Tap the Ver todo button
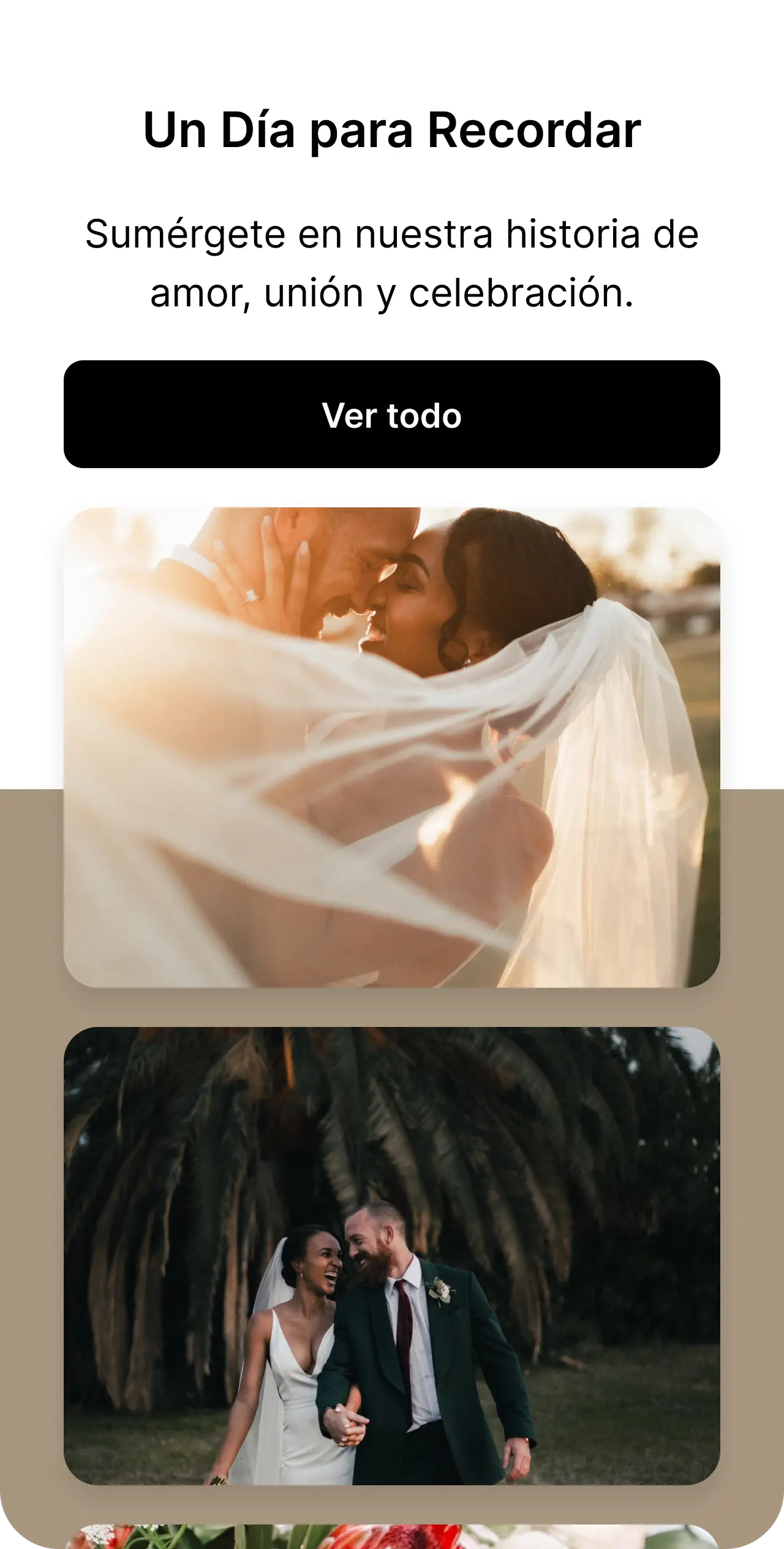The width and height of the screenshot is (784, 1549). click(x=392, y=414)
